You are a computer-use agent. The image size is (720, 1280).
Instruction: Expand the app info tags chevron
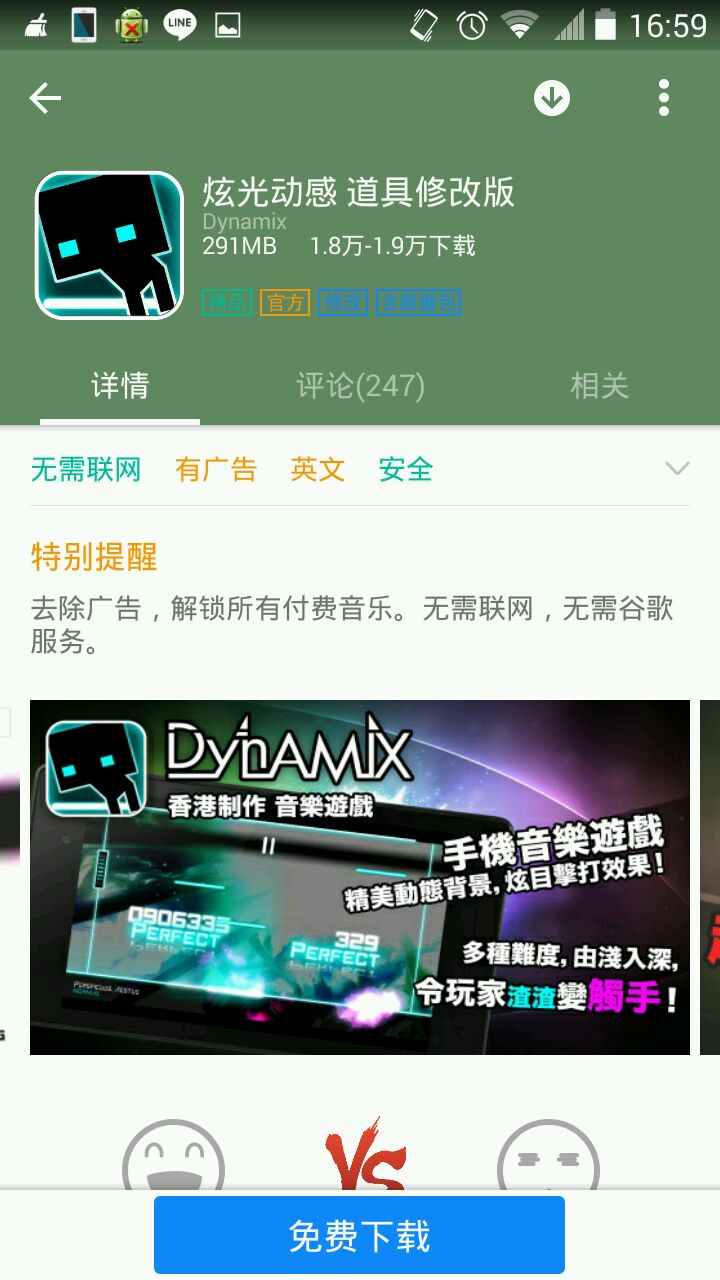tap(677, 469)
